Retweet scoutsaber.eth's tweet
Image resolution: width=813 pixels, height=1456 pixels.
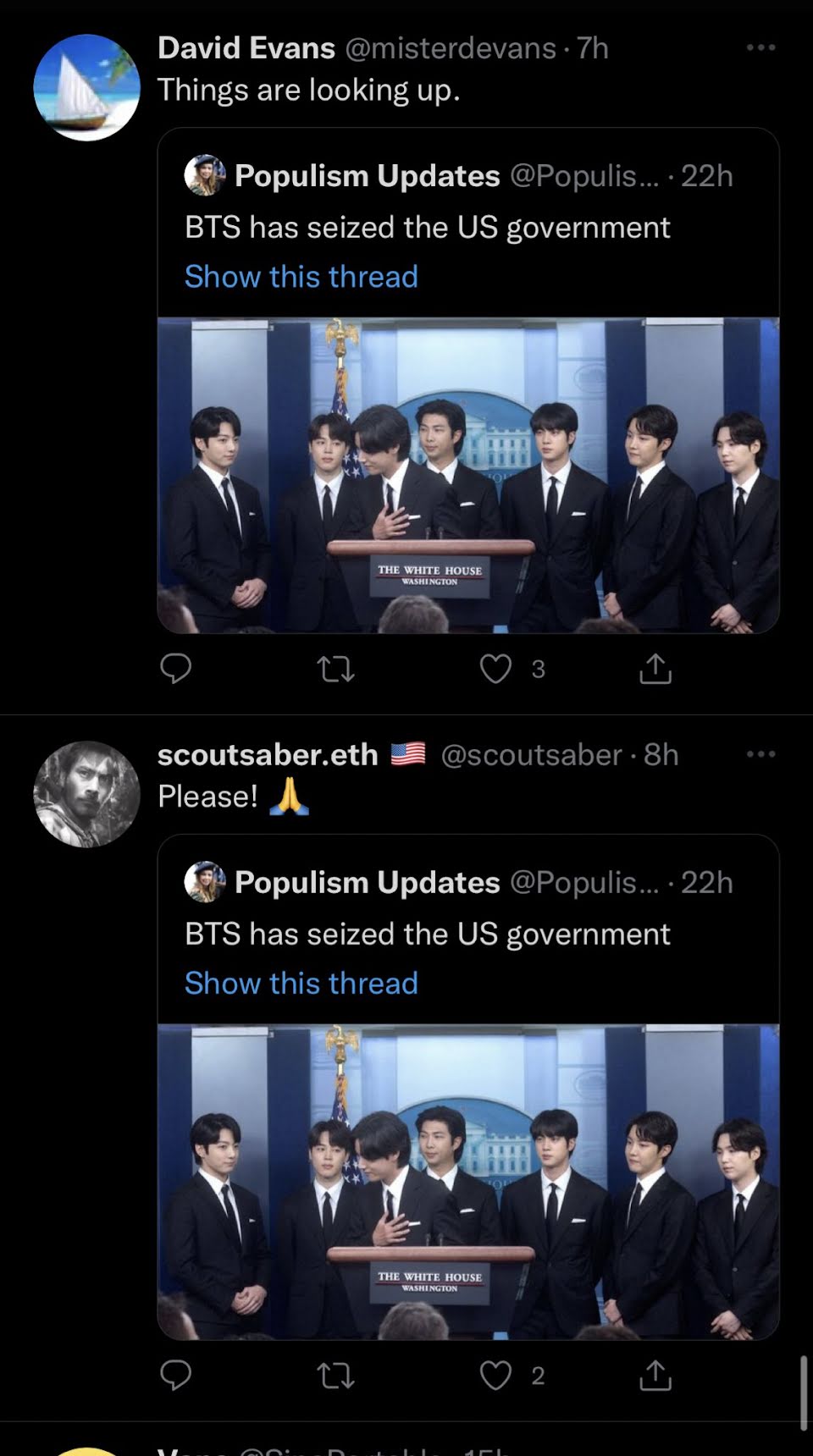[335, 1376]
